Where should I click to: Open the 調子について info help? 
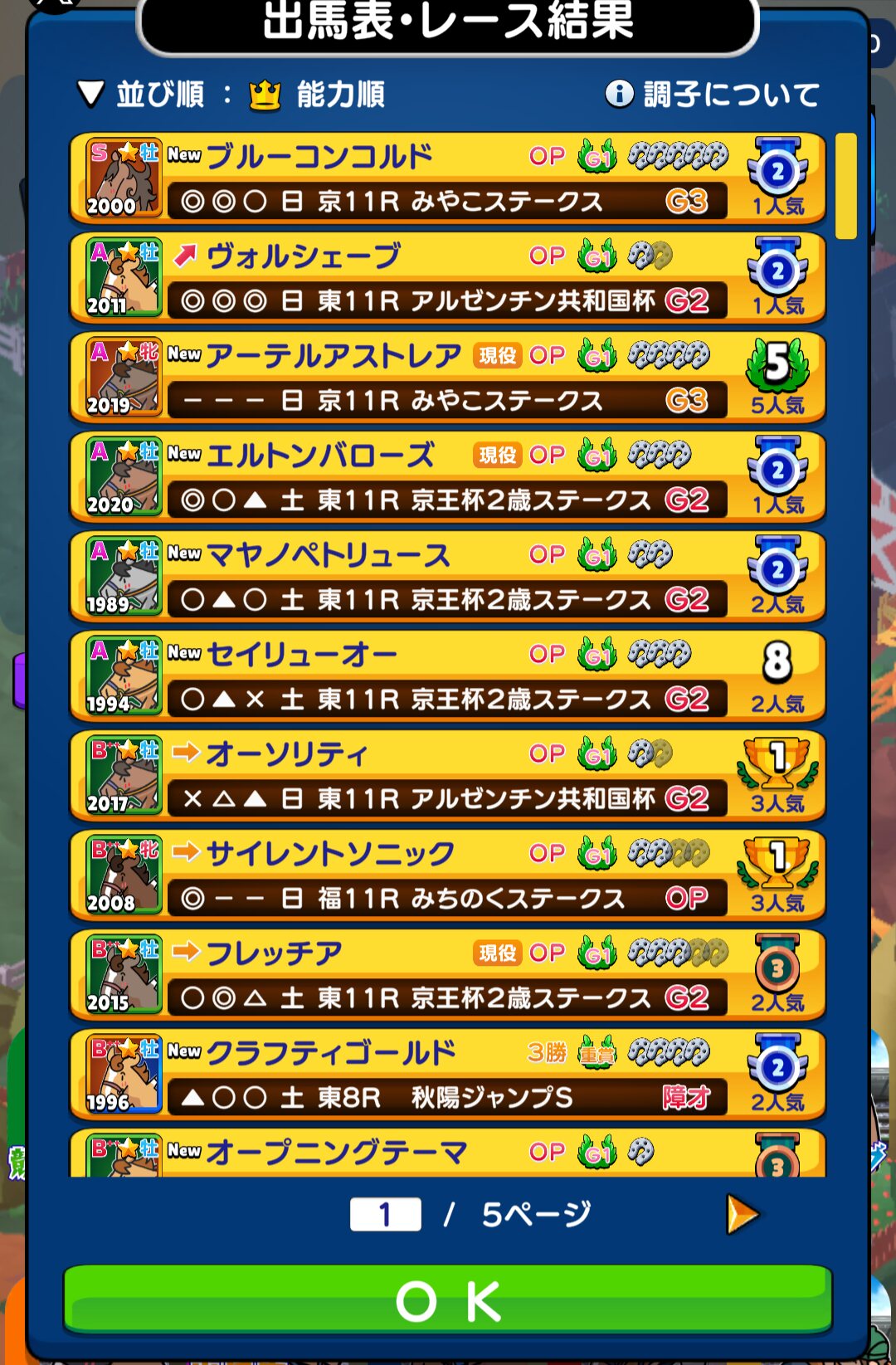(712, 95)
